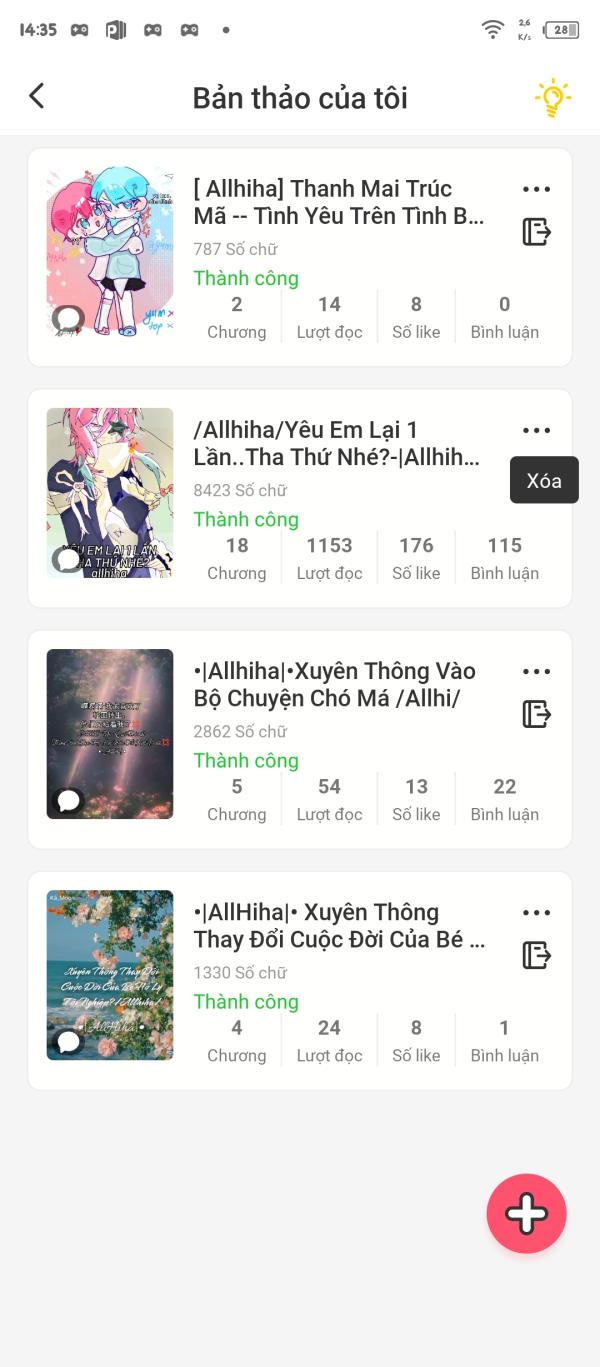Screen dimensions: 600x1367
Task: Open the lightbulb tips icon
Action: pos(552,97)
